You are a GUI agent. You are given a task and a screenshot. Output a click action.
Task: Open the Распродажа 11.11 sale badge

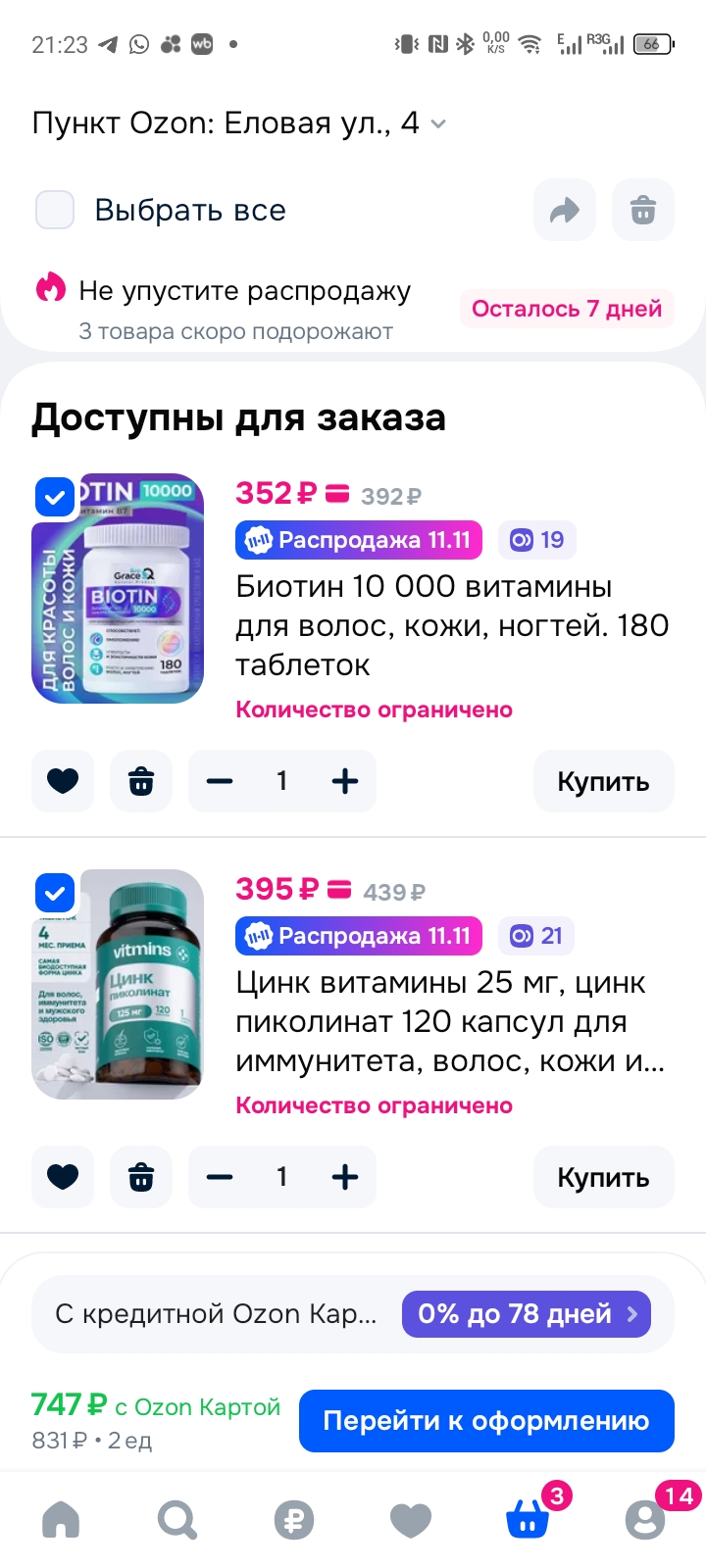pyautogui.click(x=358, y=539)
